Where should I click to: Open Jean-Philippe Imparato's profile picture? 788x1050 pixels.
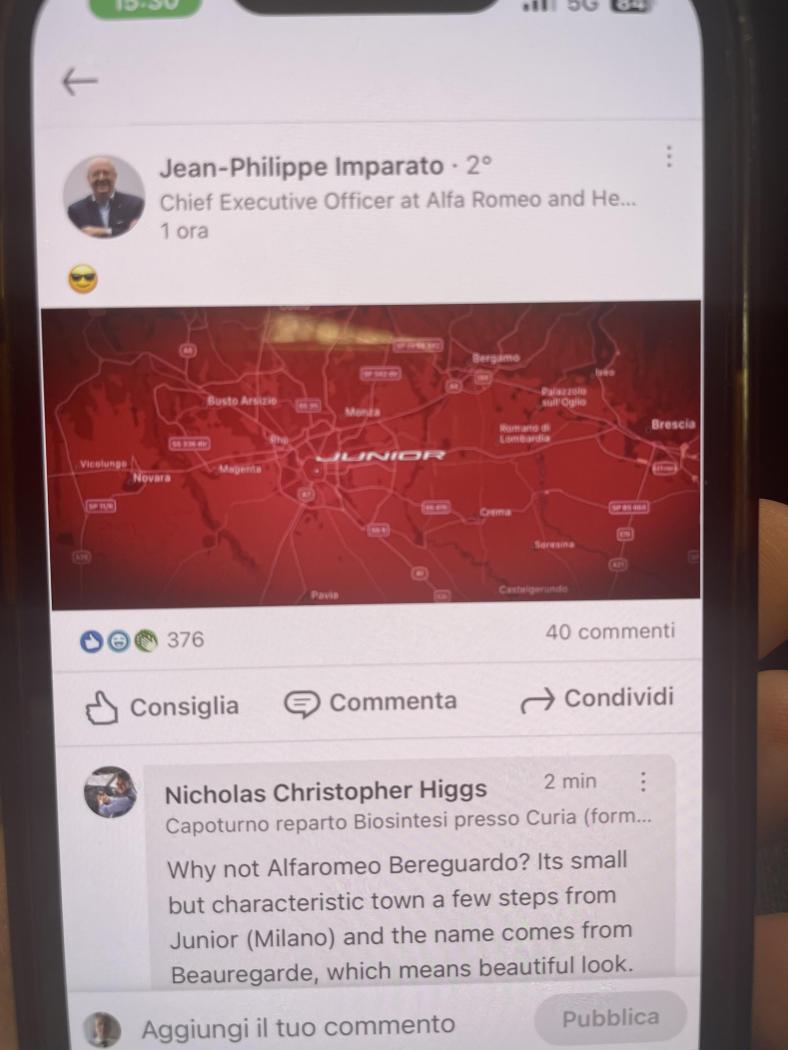104,197
